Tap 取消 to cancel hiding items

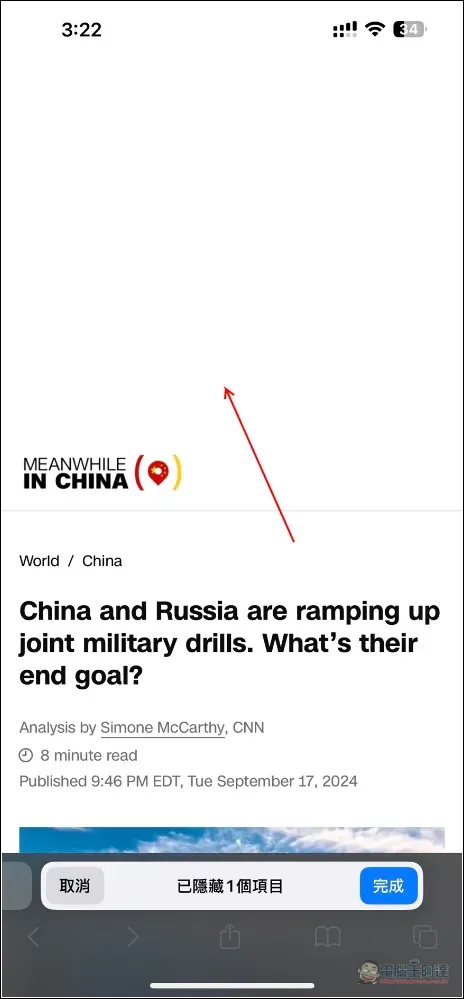[x=75, y=886]
